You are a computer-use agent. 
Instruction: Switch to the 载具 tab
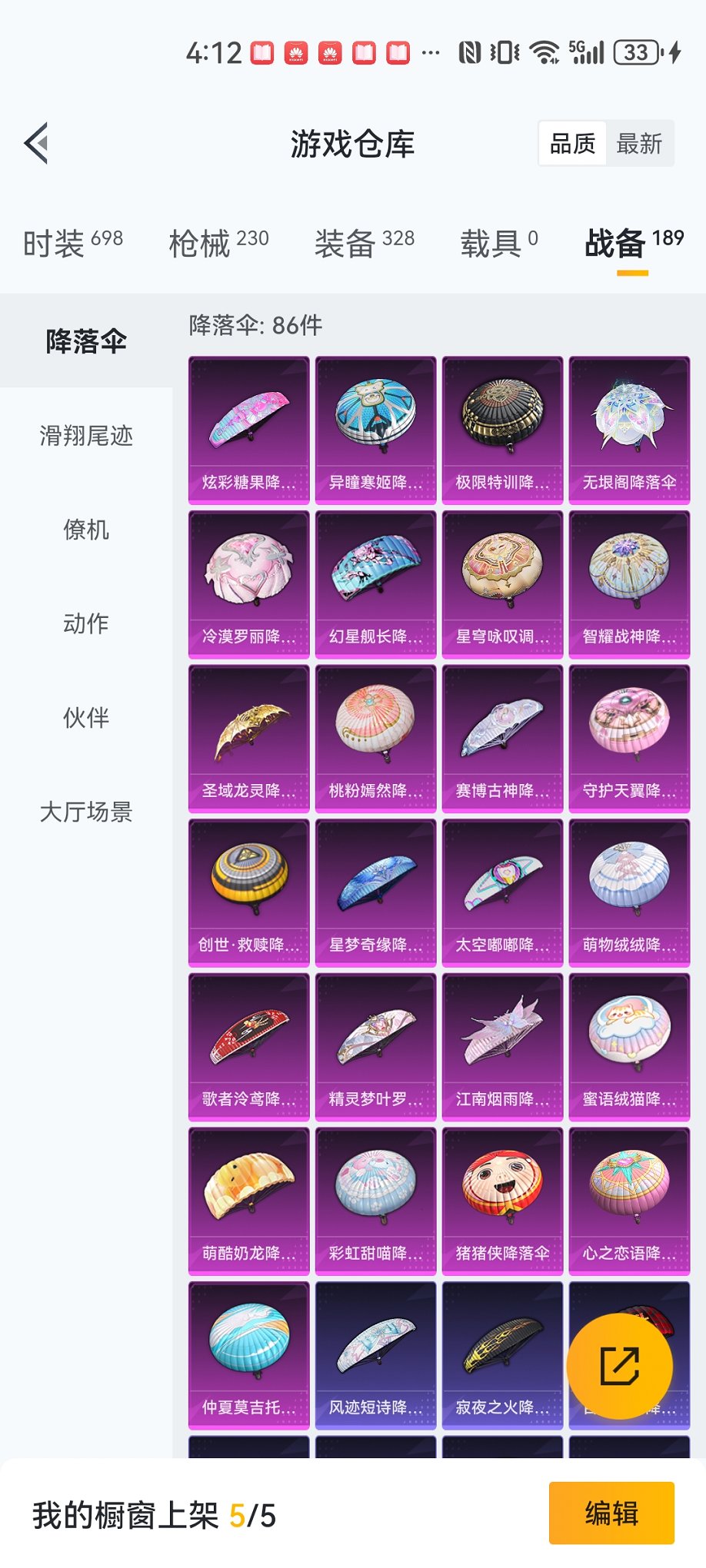(x=498, y=243)
